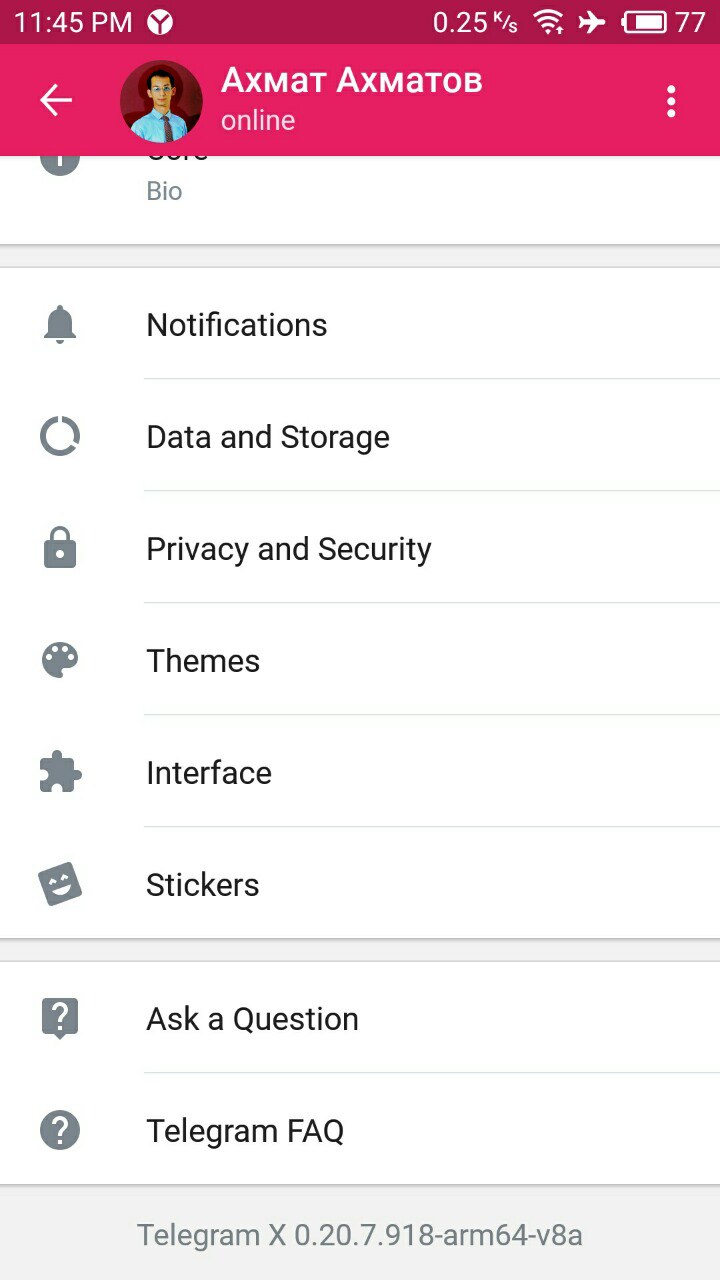Open the overflow menu
720x1280 pixels.
tap(671, 101)
